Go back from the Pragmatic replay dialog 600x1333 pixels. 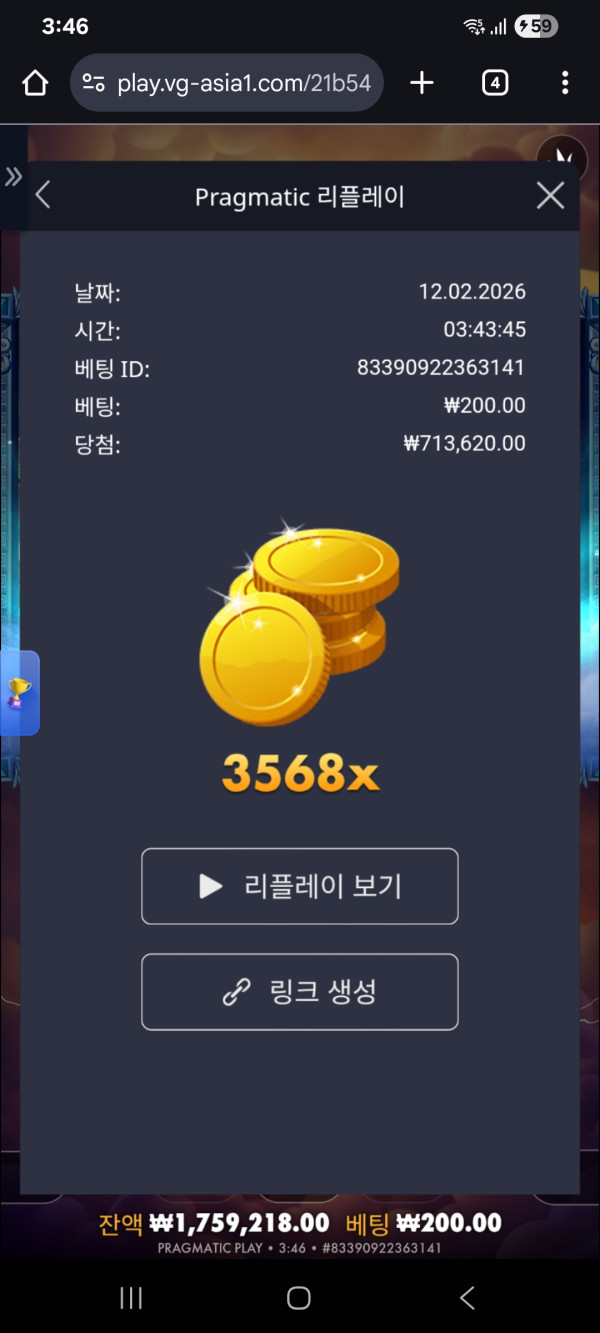(x=43, y=195)
